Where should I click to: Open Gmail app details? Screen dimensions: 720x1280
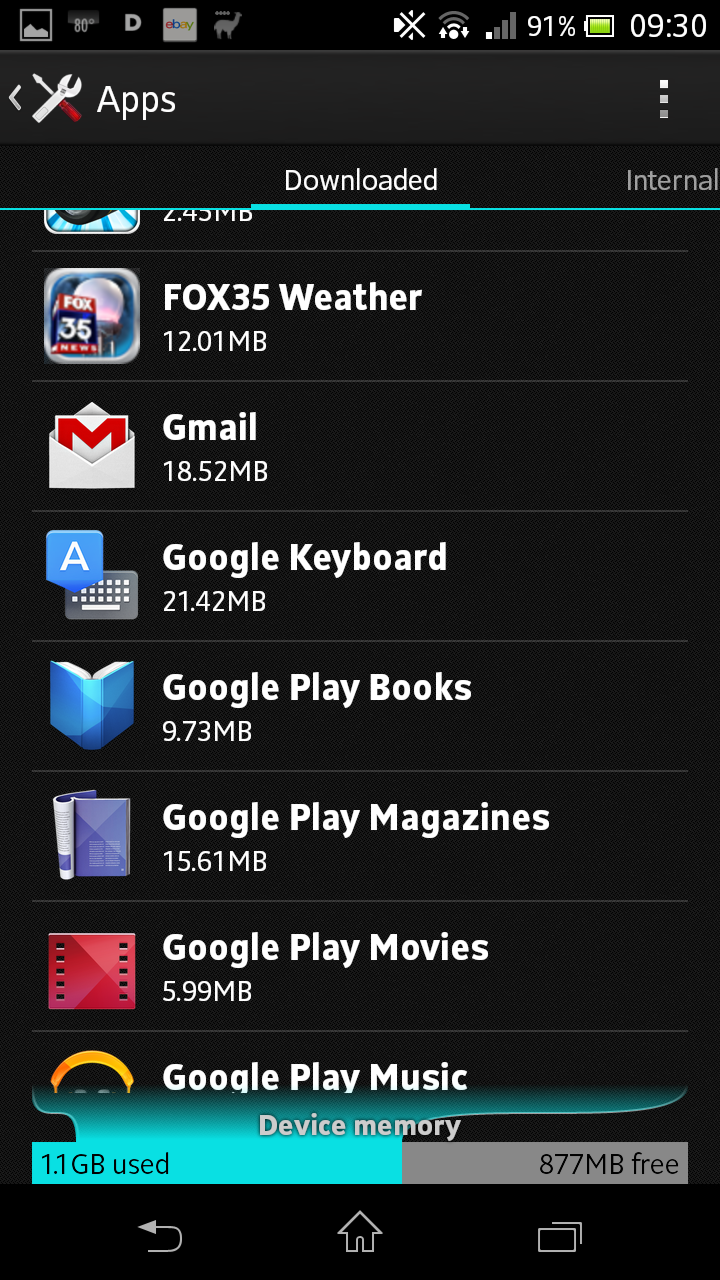[360, 446]
